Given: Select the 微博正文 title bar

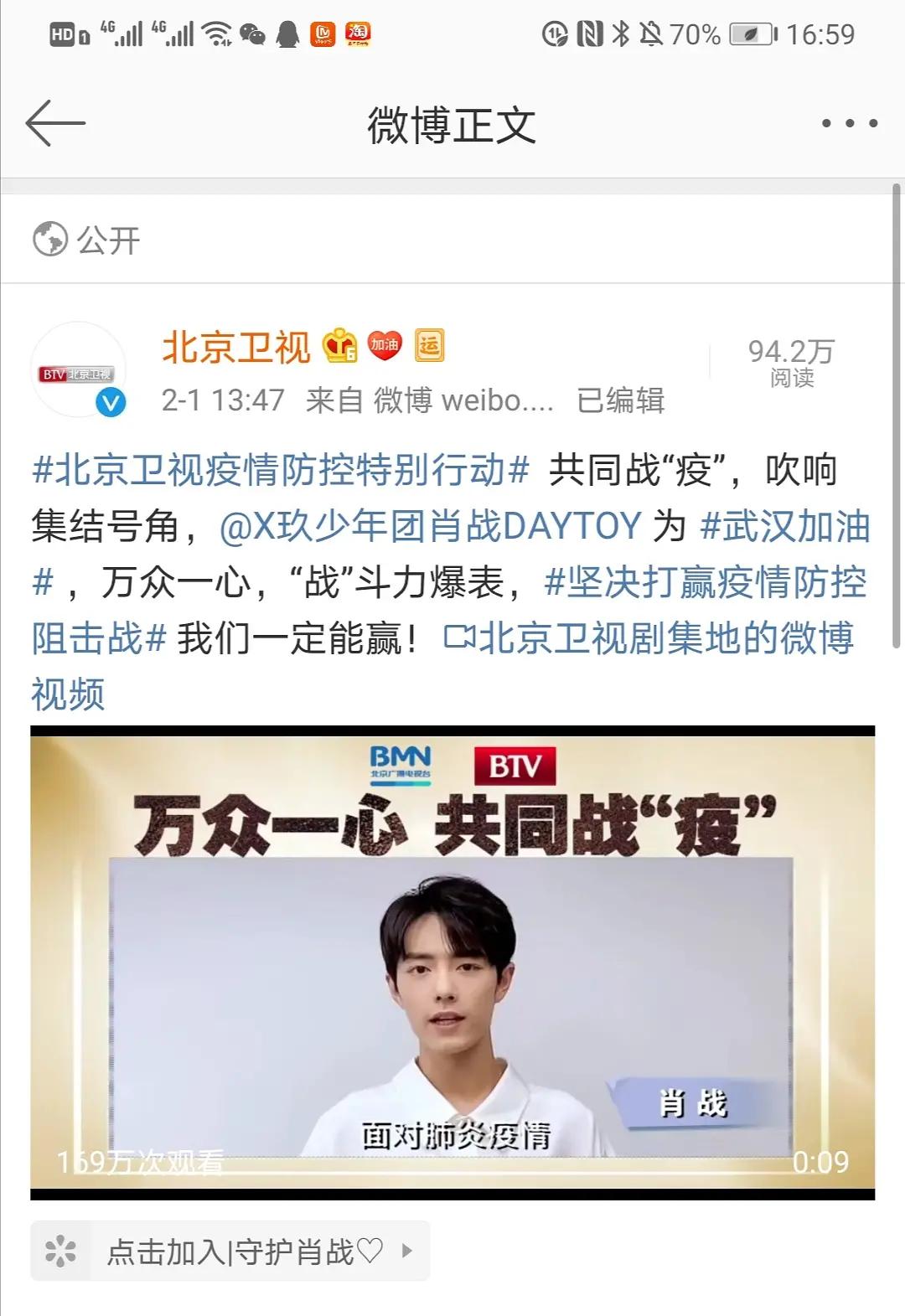Looking at the screenshot, I should click(452, 123).
